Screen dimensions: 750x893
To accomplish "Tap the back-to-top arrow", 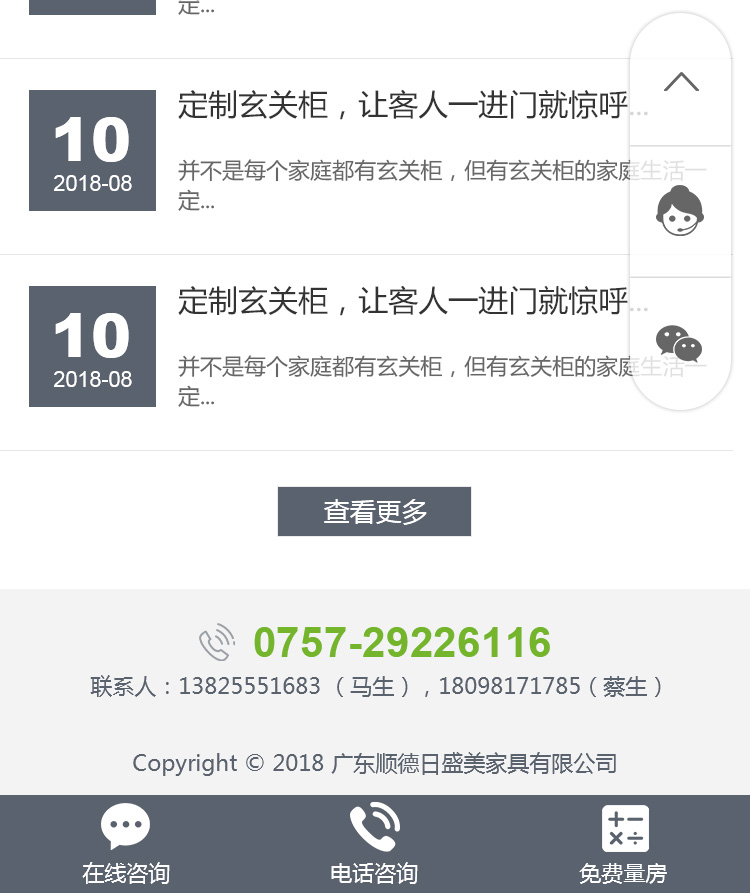I will click(x=681, y=82).
